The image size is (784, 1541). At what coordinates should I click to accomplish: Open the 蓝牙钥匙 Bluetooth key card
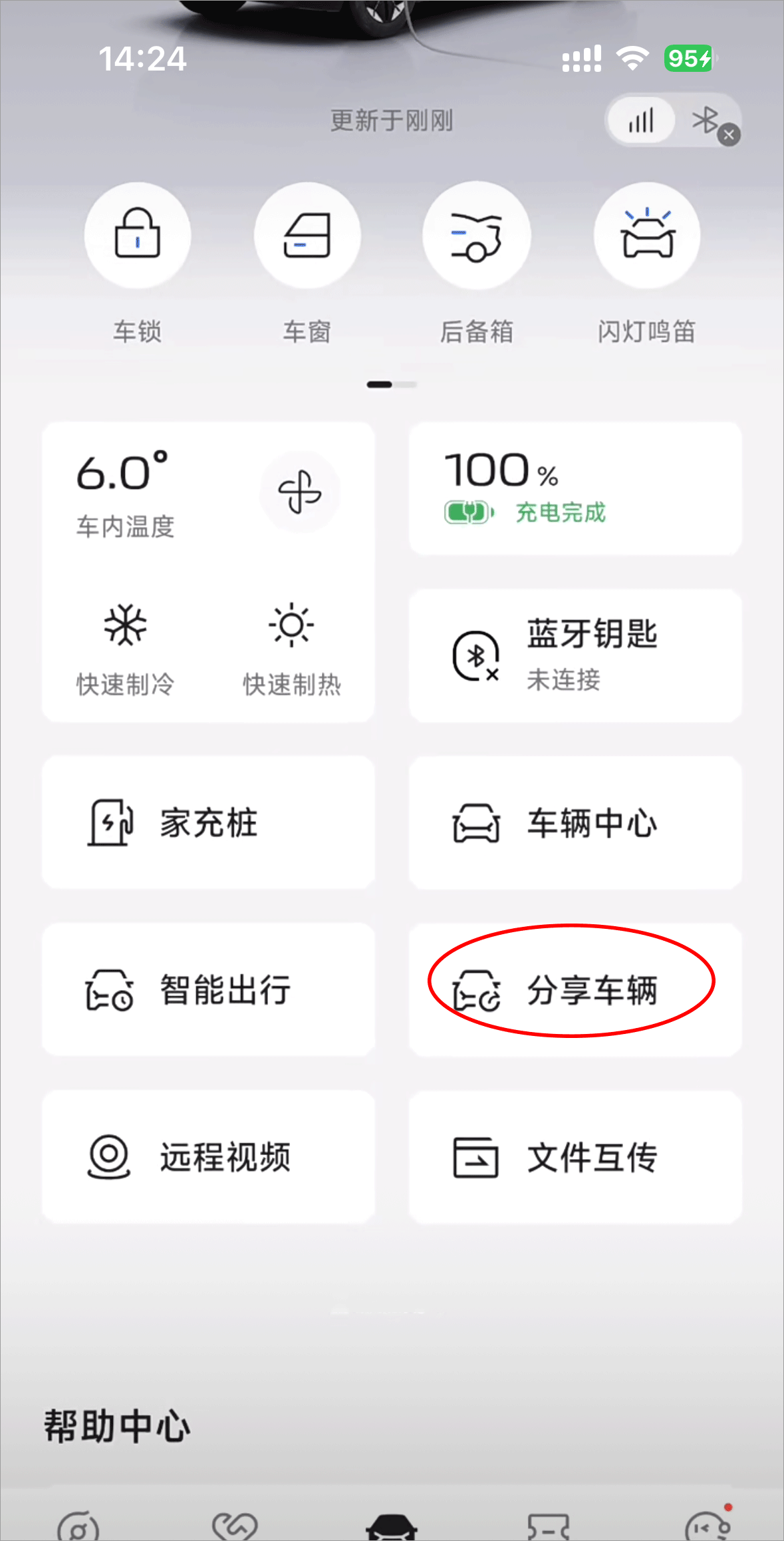coord(575,655)
